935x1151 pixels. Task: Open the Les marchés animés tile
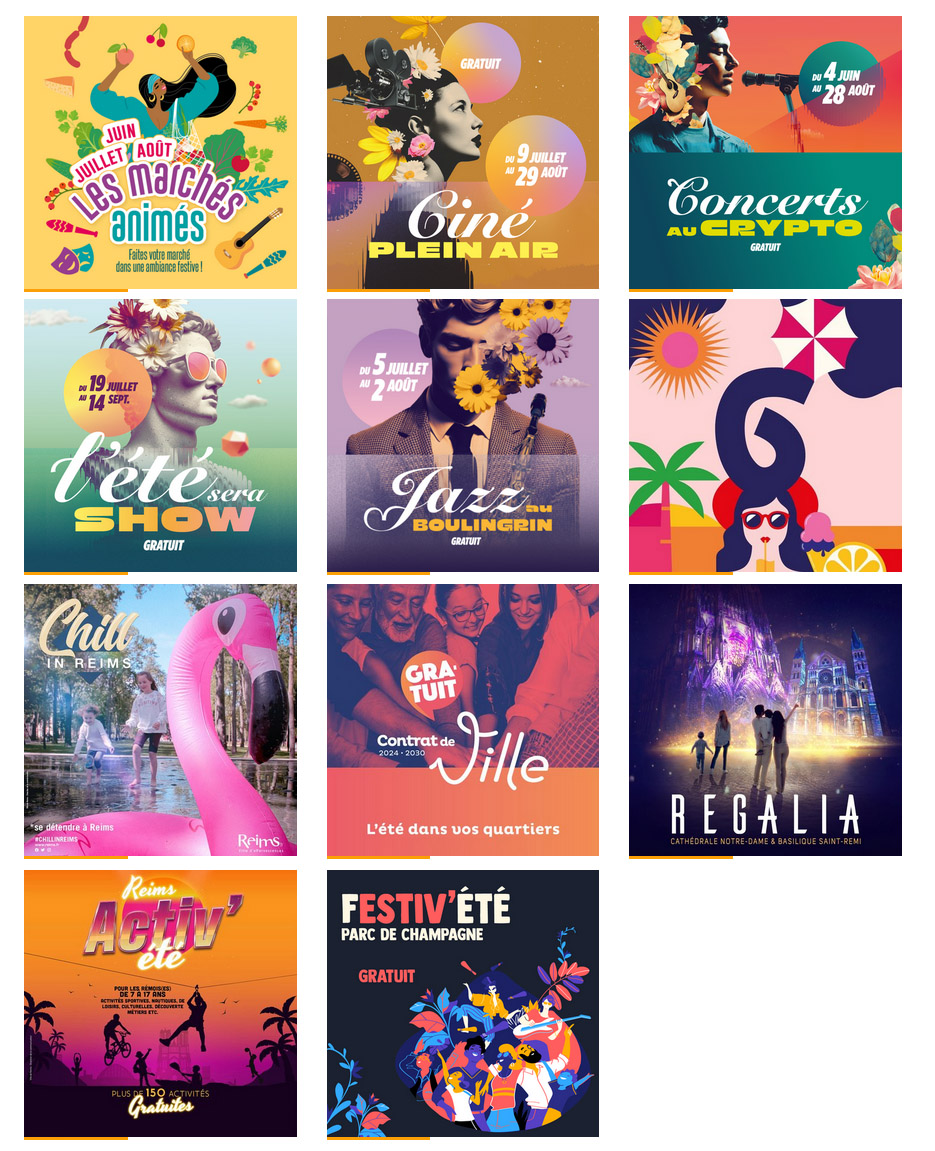160,152
